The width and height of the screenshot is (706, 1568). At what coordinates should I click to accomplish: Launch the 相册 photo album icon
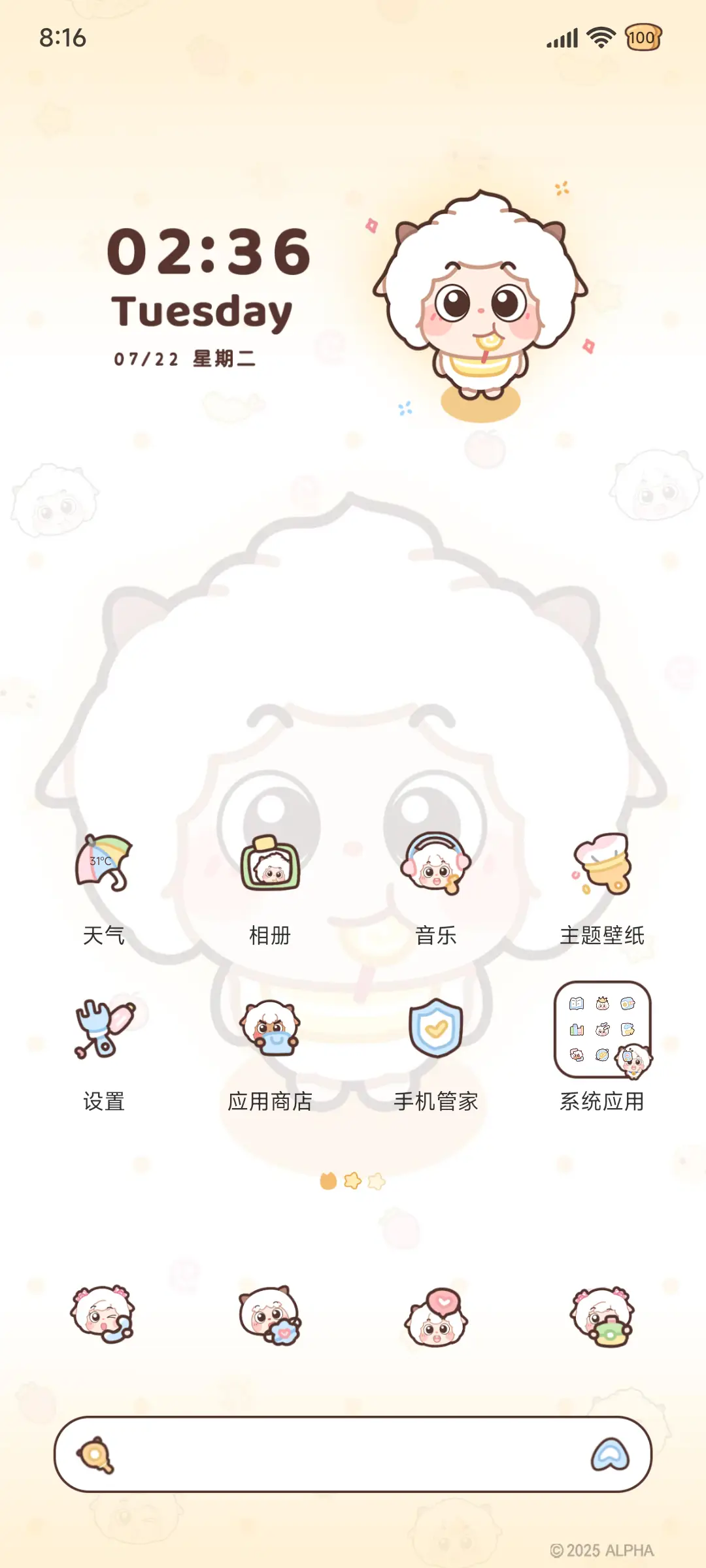270,866
